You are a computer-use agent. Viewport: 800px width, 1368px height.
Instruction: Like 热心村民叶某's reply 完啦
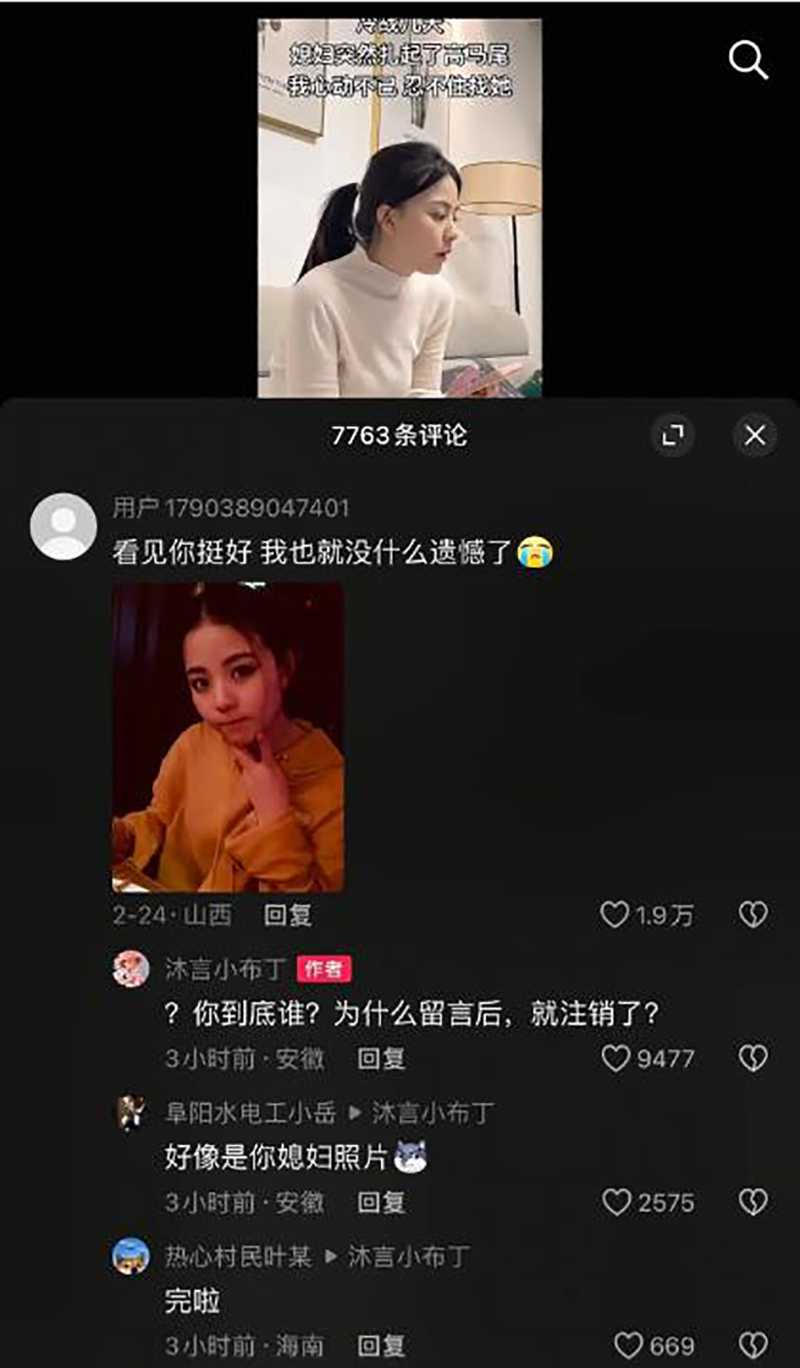tap(628, 1345)
